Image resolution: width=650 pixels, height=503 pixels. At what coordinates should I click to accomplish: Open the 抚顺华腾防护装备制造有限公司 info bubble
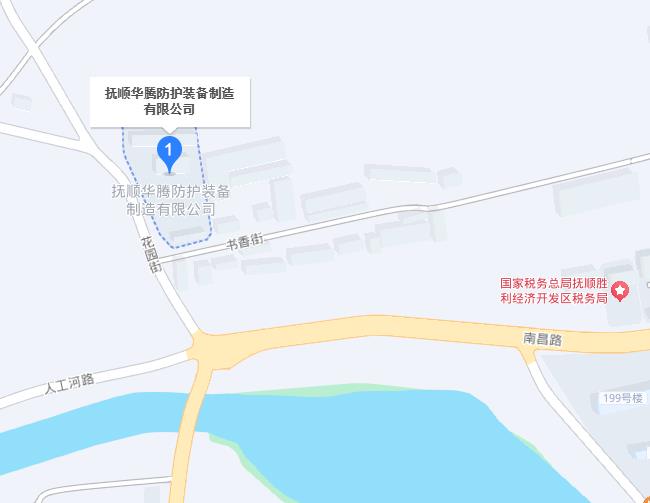(x=170, y=102)
